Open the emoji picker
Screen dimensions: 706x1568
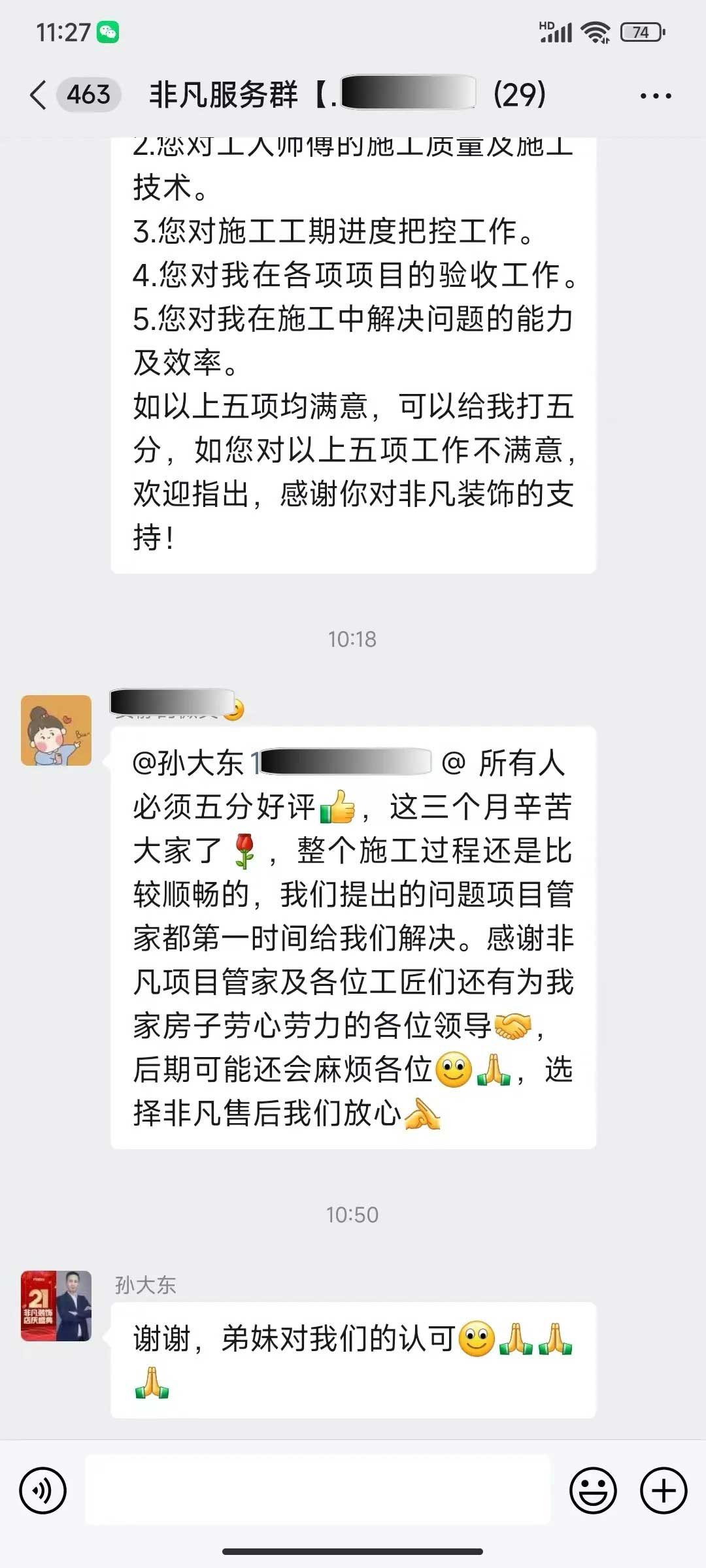coord(593,1490)
